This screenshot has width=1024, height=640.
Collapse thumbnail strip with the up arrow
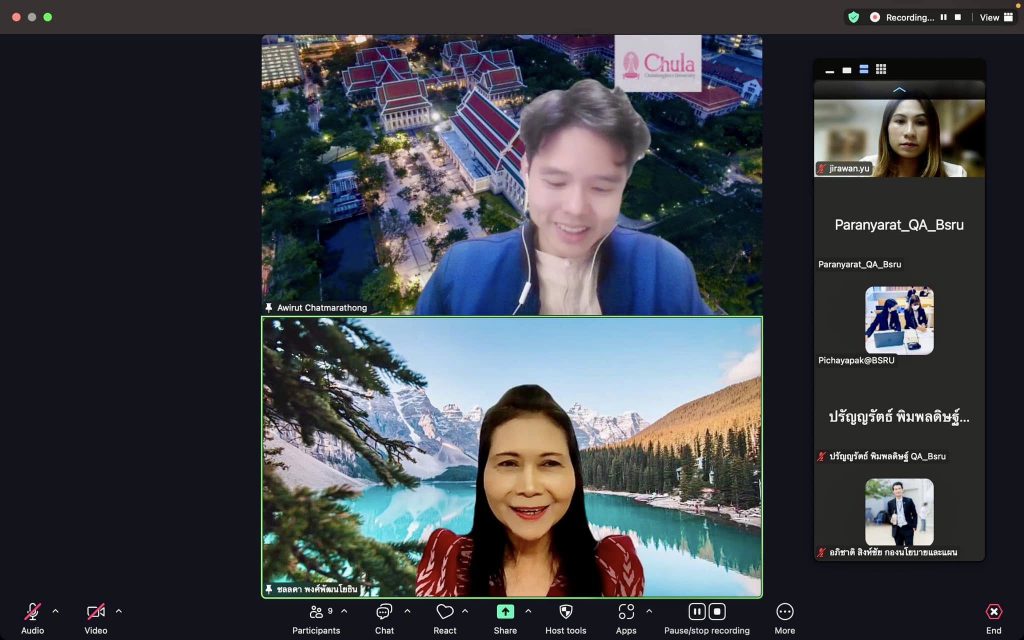pyautogui.click(x=898, y=90)
